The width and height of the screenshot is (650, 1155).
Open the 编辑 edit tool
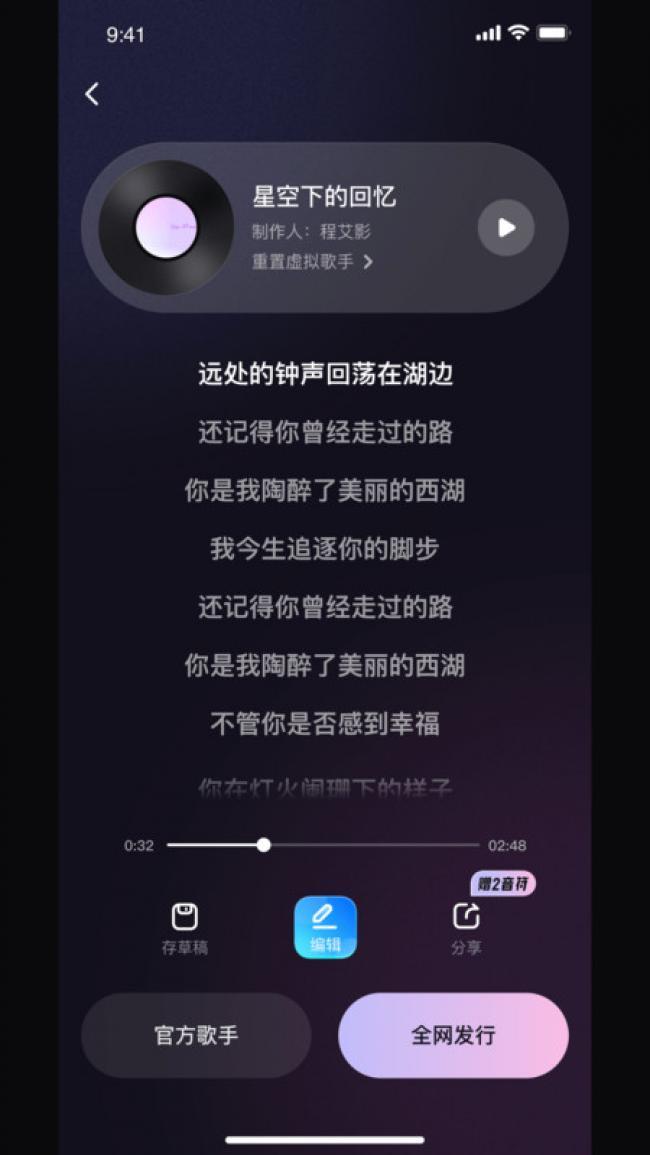point(325,927)
